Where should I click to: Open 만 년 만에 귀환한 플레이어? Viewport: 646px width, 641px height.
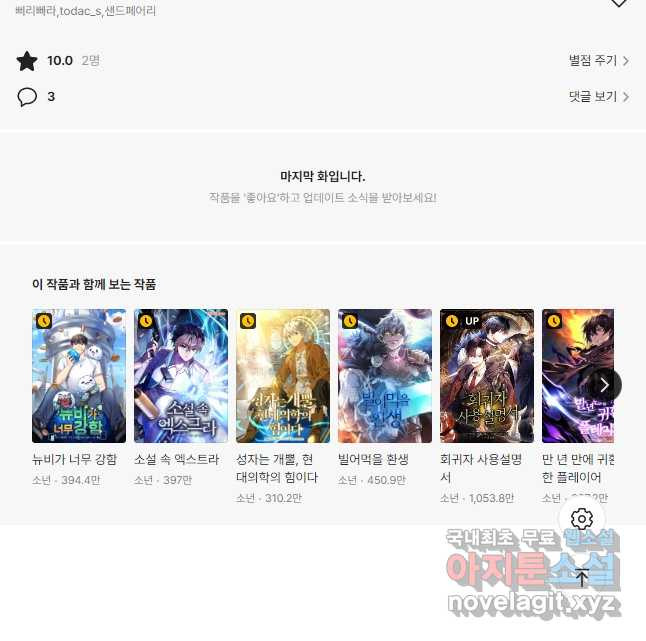click(x=575, y=376)
